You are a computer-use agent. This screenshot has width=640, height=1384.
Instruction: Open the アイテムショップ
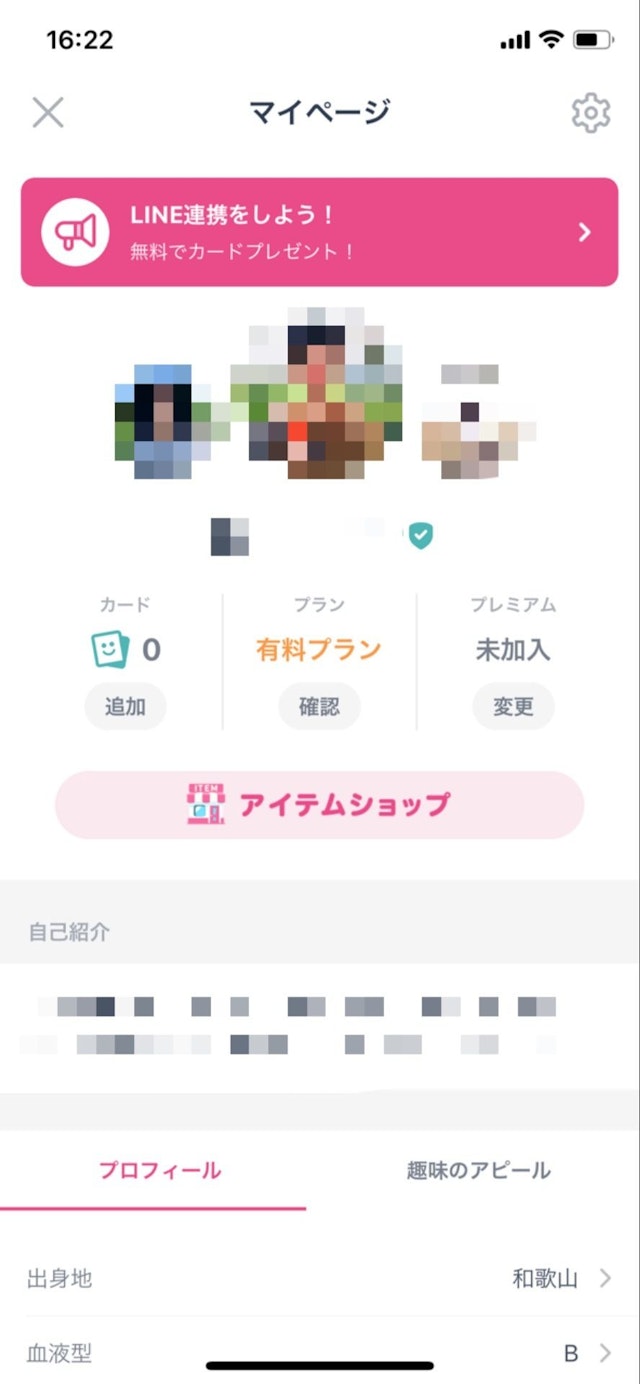[319, 805]
